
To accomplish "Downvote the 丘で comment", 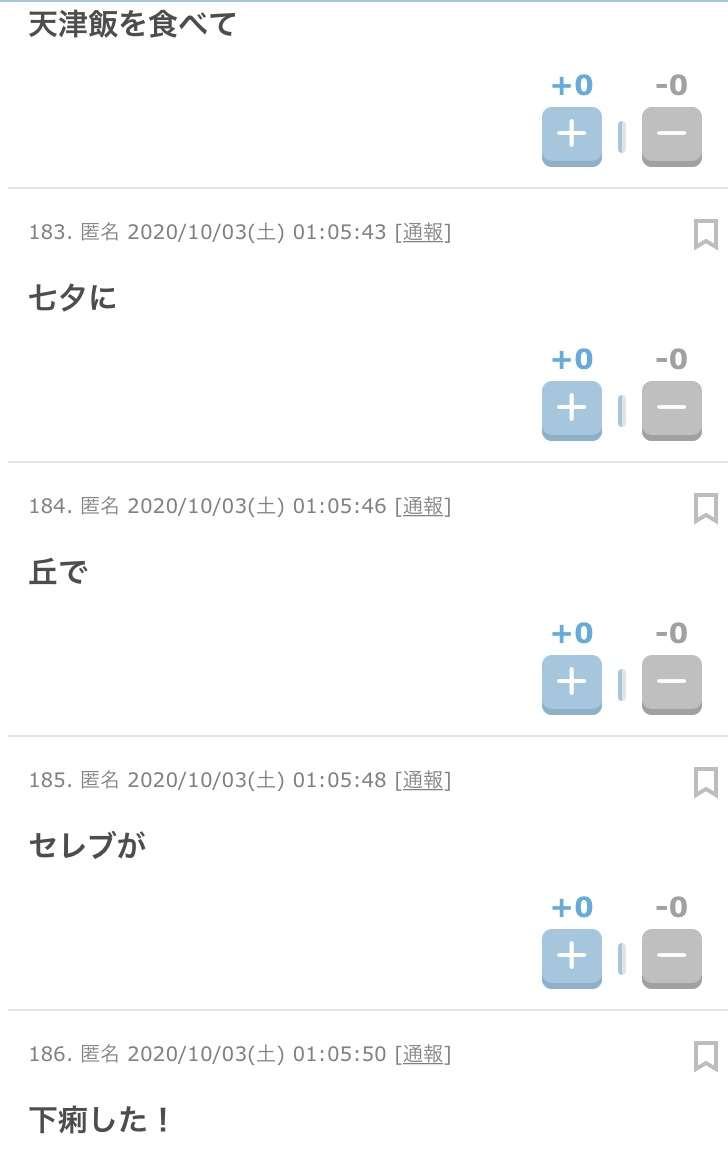I will 671,683.
